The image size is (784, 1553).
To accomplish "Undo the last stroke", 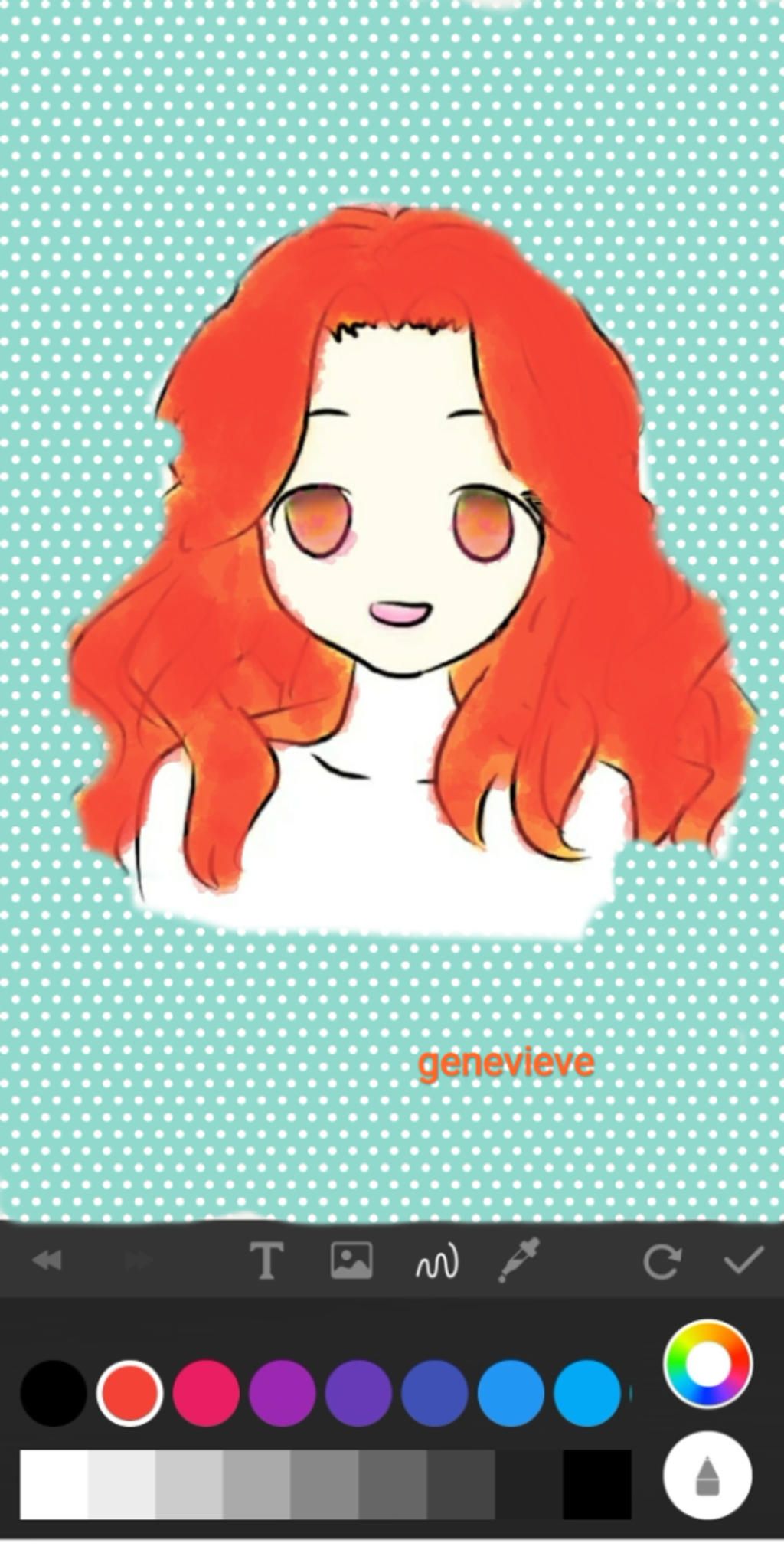I will pos(47,1260).
